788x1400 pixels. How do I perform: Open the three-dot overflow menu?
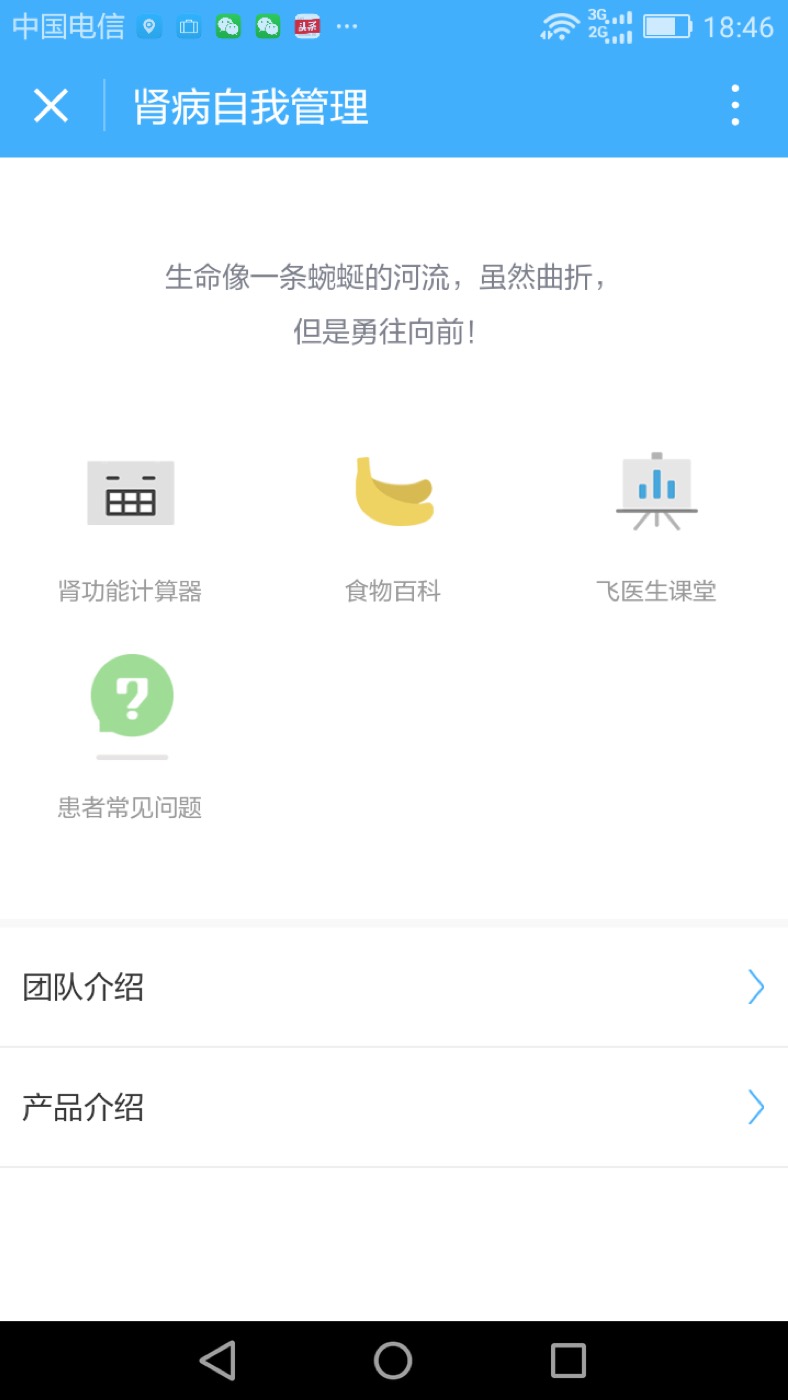tap(735, 106)
